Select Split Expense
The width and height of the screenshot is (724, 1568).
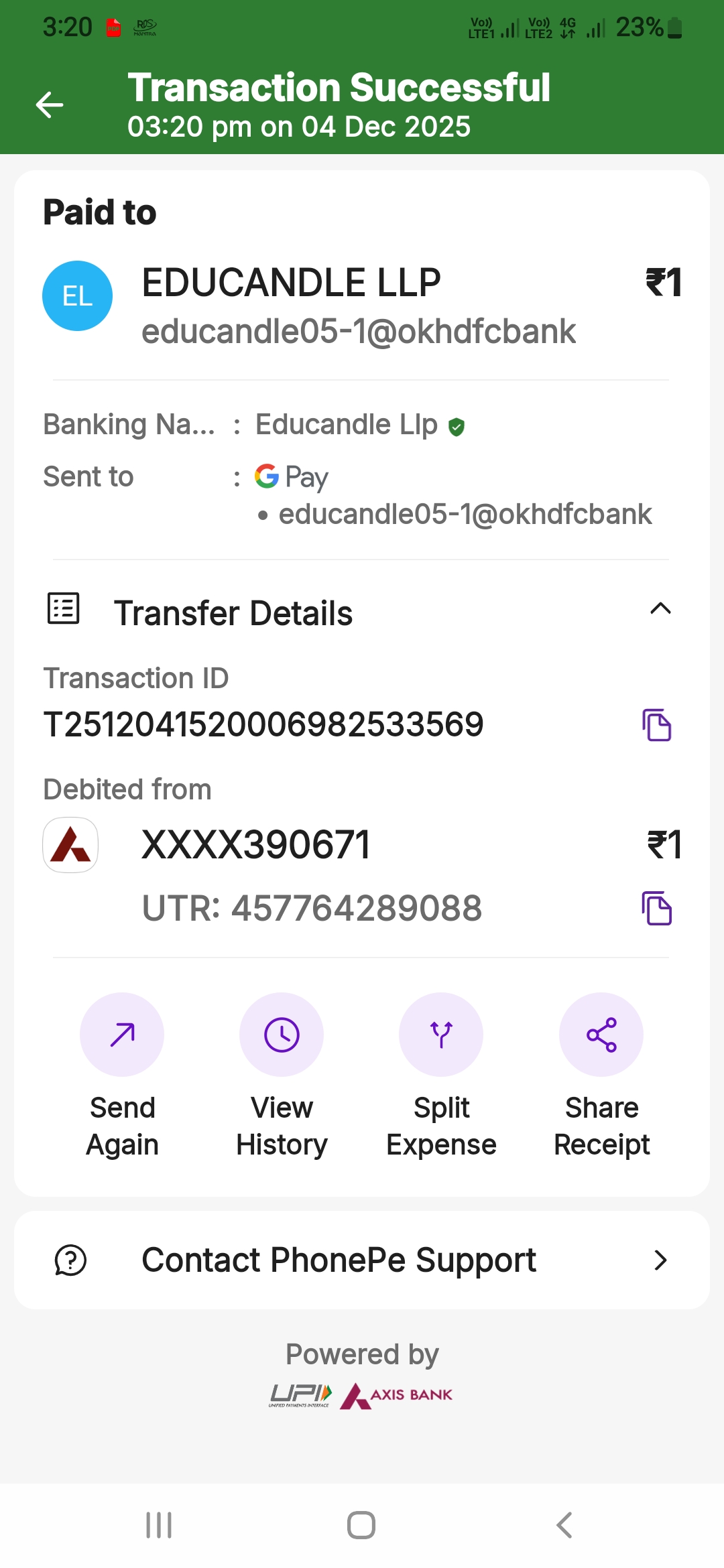pos(441,1035)
